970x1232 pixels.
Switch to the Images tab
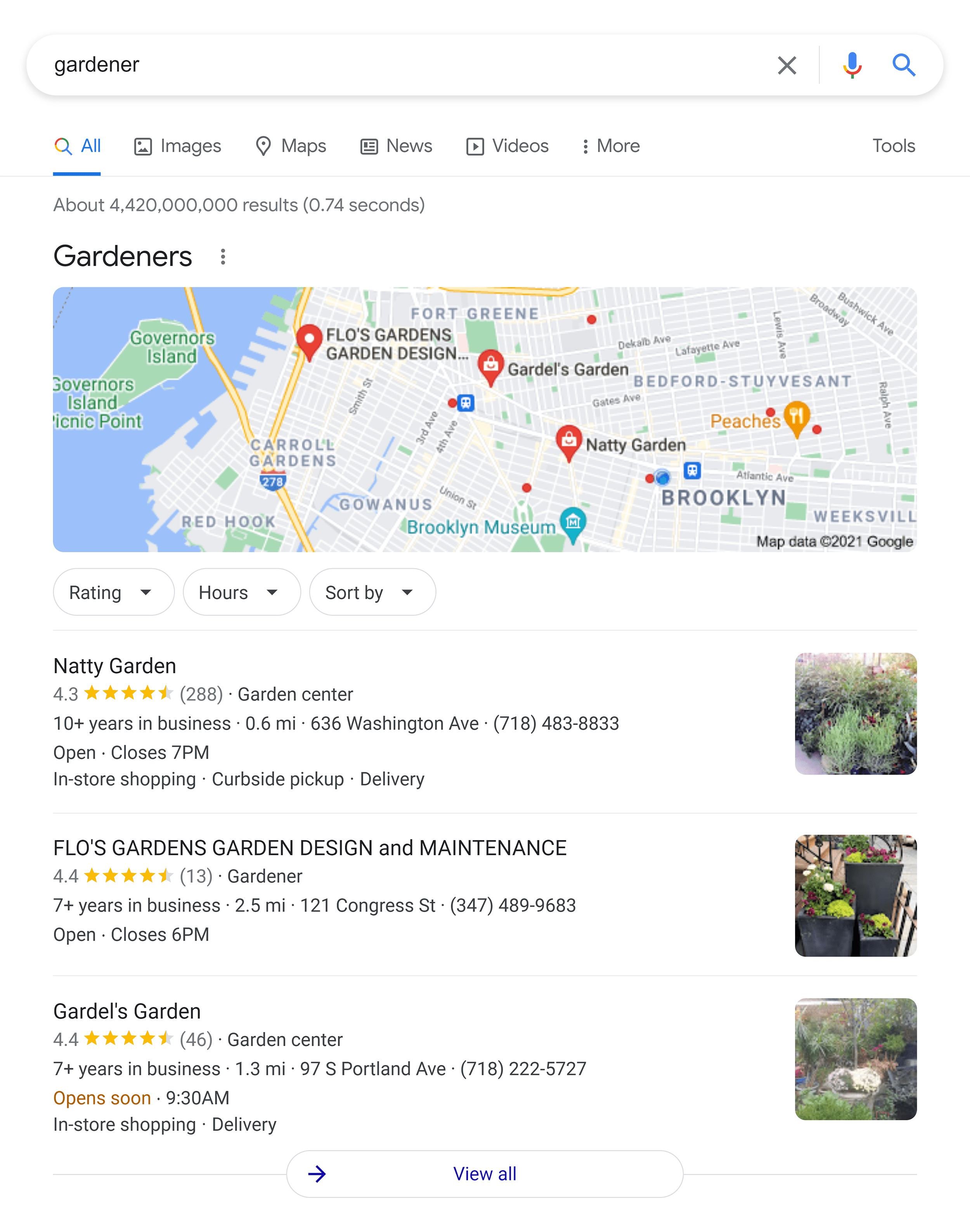178,146
